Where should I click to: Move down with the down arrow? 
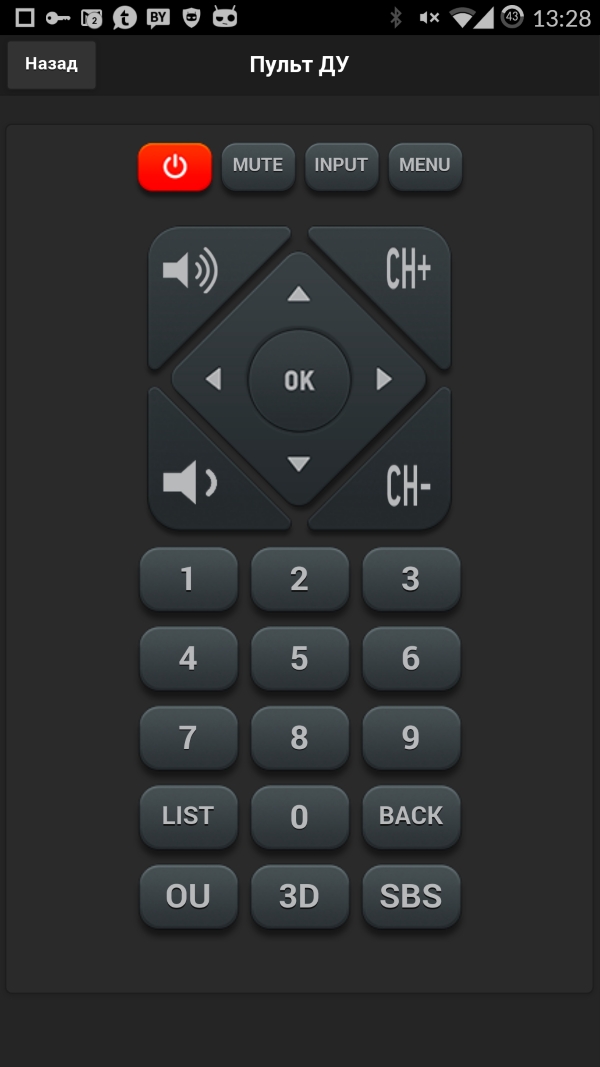point(299,464)
